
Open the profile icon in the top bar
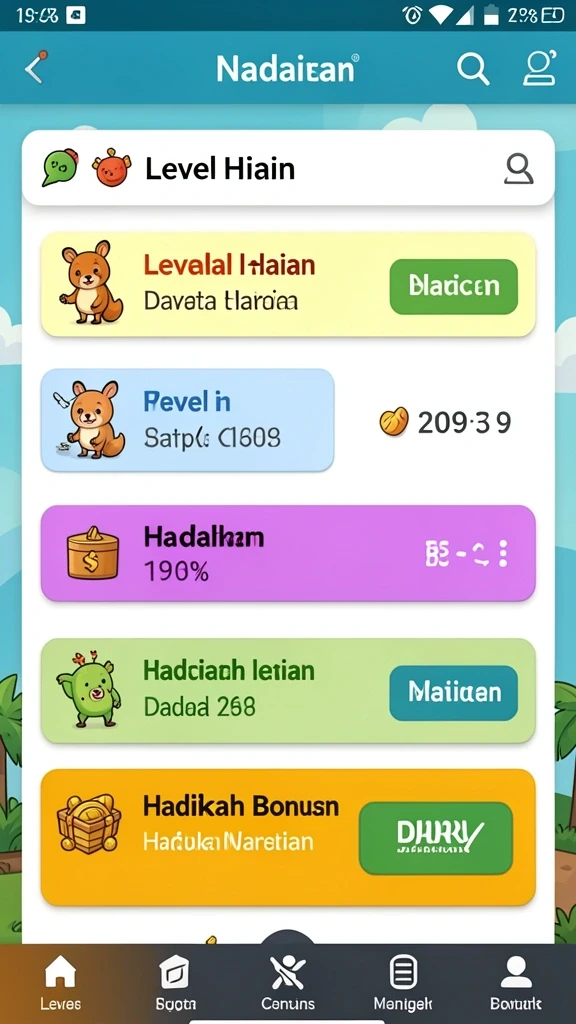(x=539, y=68)
